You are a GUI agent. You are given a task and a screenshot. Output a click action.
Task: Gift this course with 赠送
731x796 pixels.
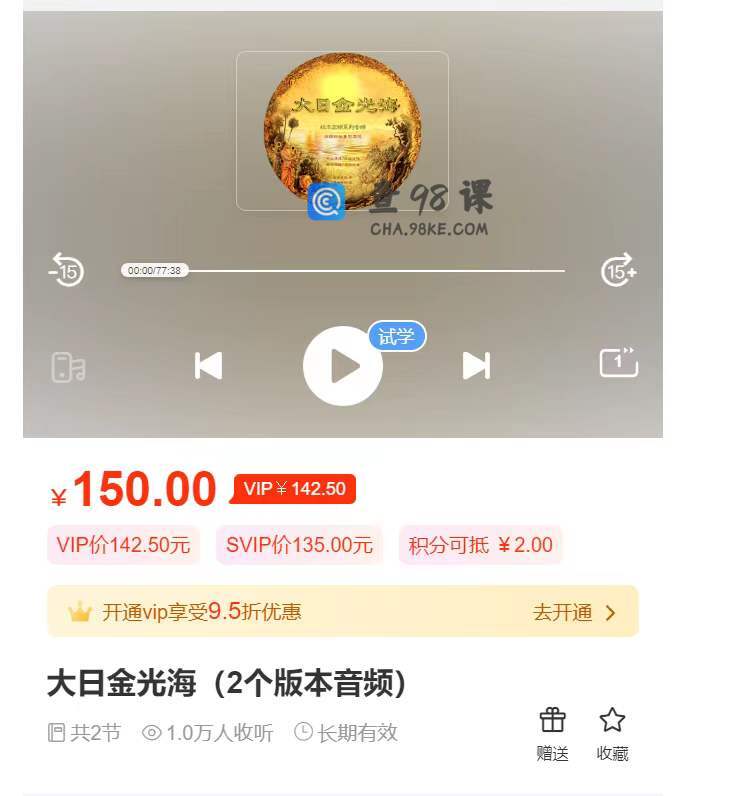pos(552,733)
